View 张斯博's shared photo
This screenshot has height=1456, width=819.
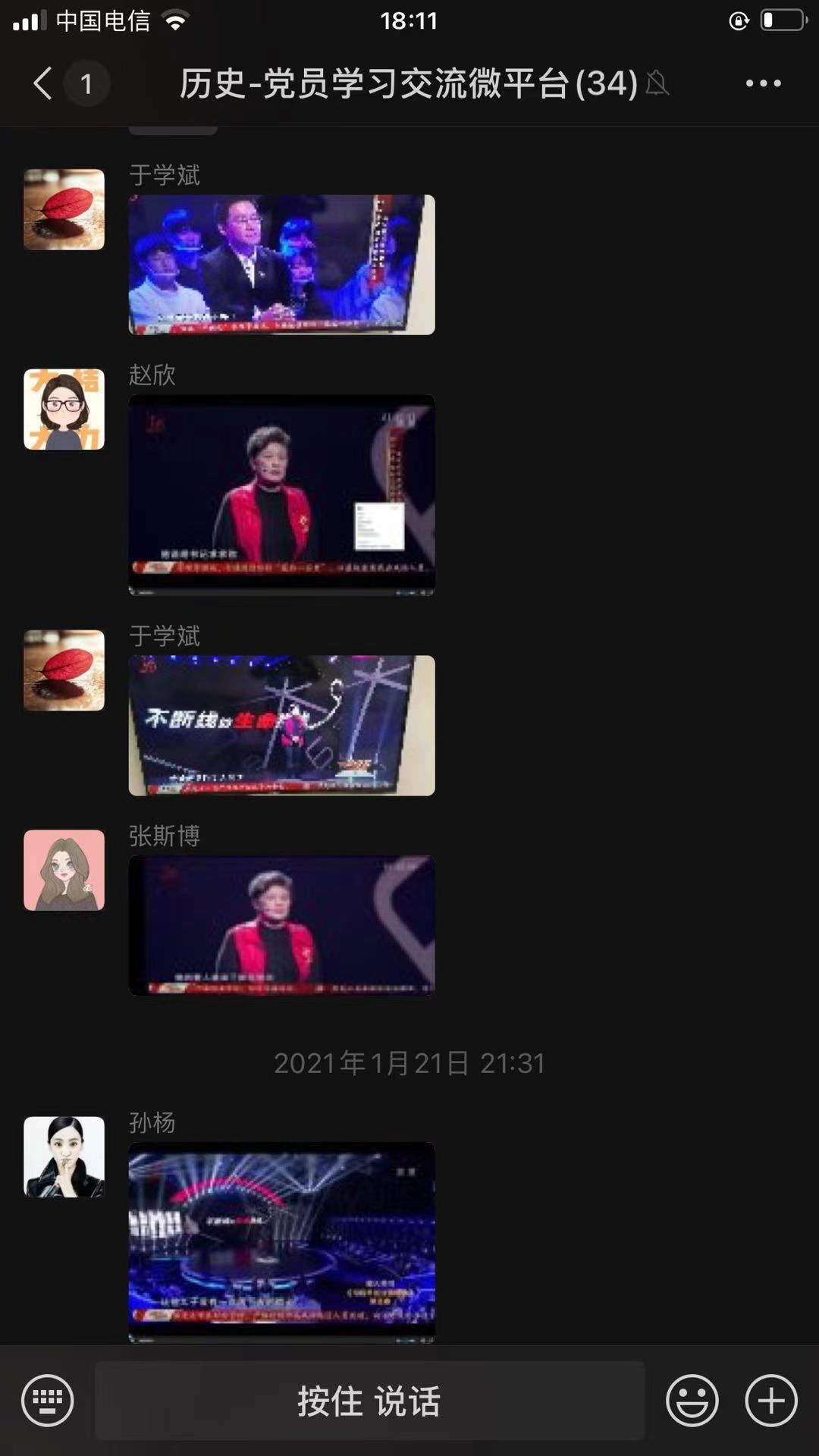pyautogui.click(x=281, y=925)
